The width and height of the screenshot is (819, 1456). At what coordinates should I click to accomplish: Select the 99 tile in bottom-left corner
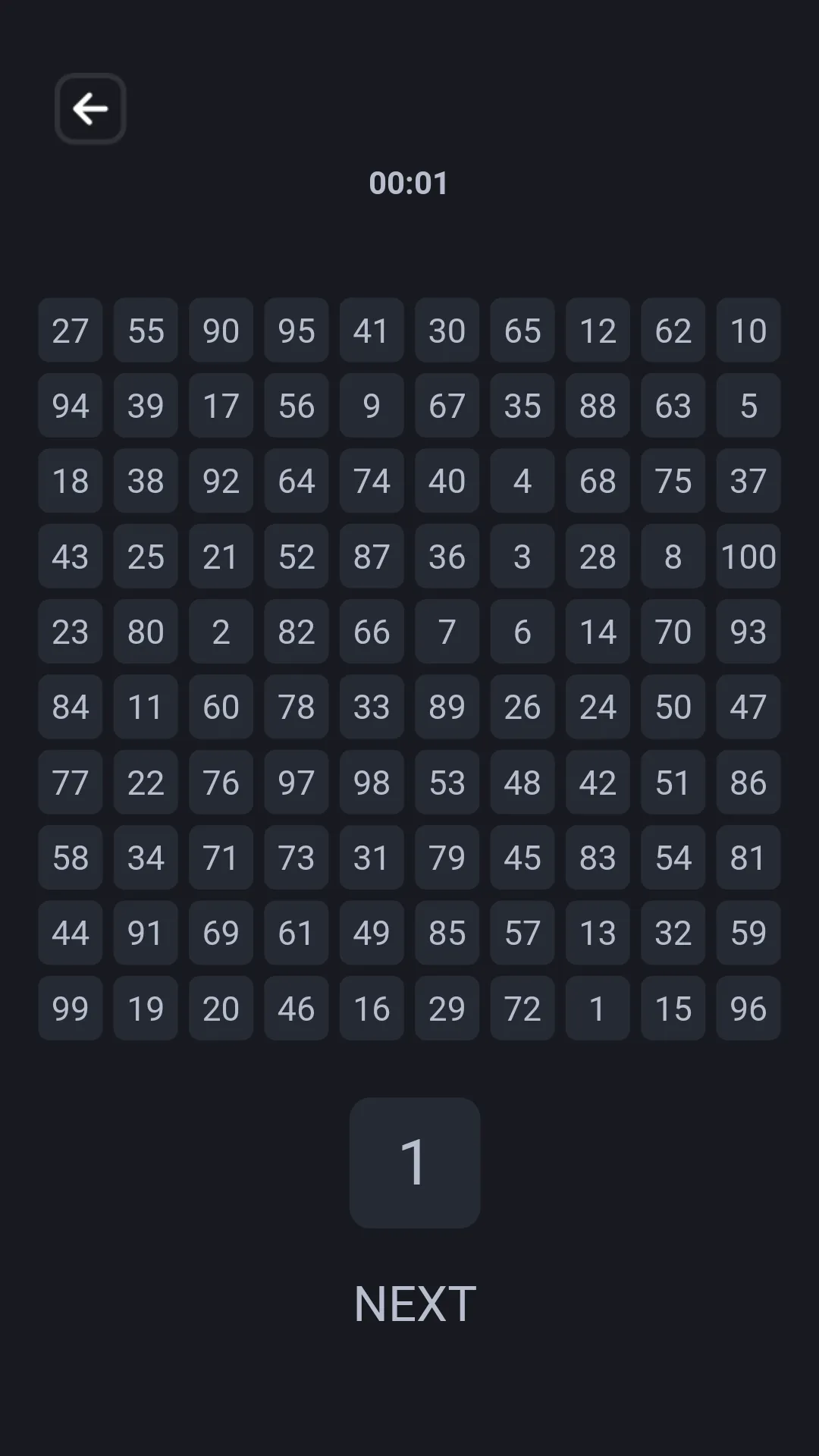(x=70, y=1008)
